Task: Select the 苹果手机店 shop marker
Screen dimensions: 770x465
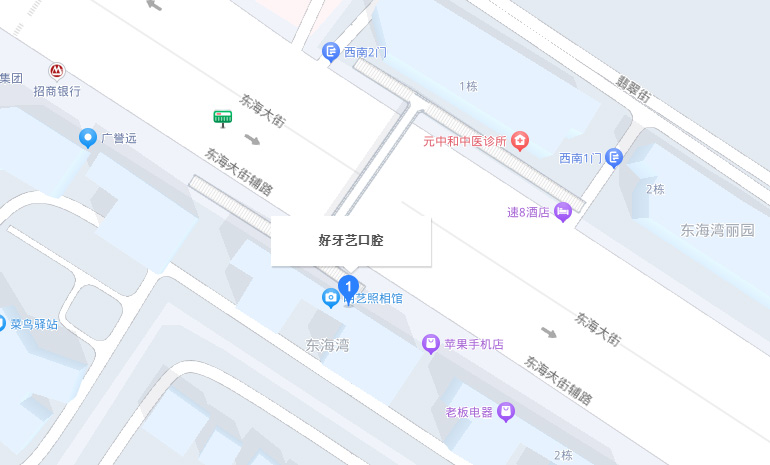Action: coord(431,344)
